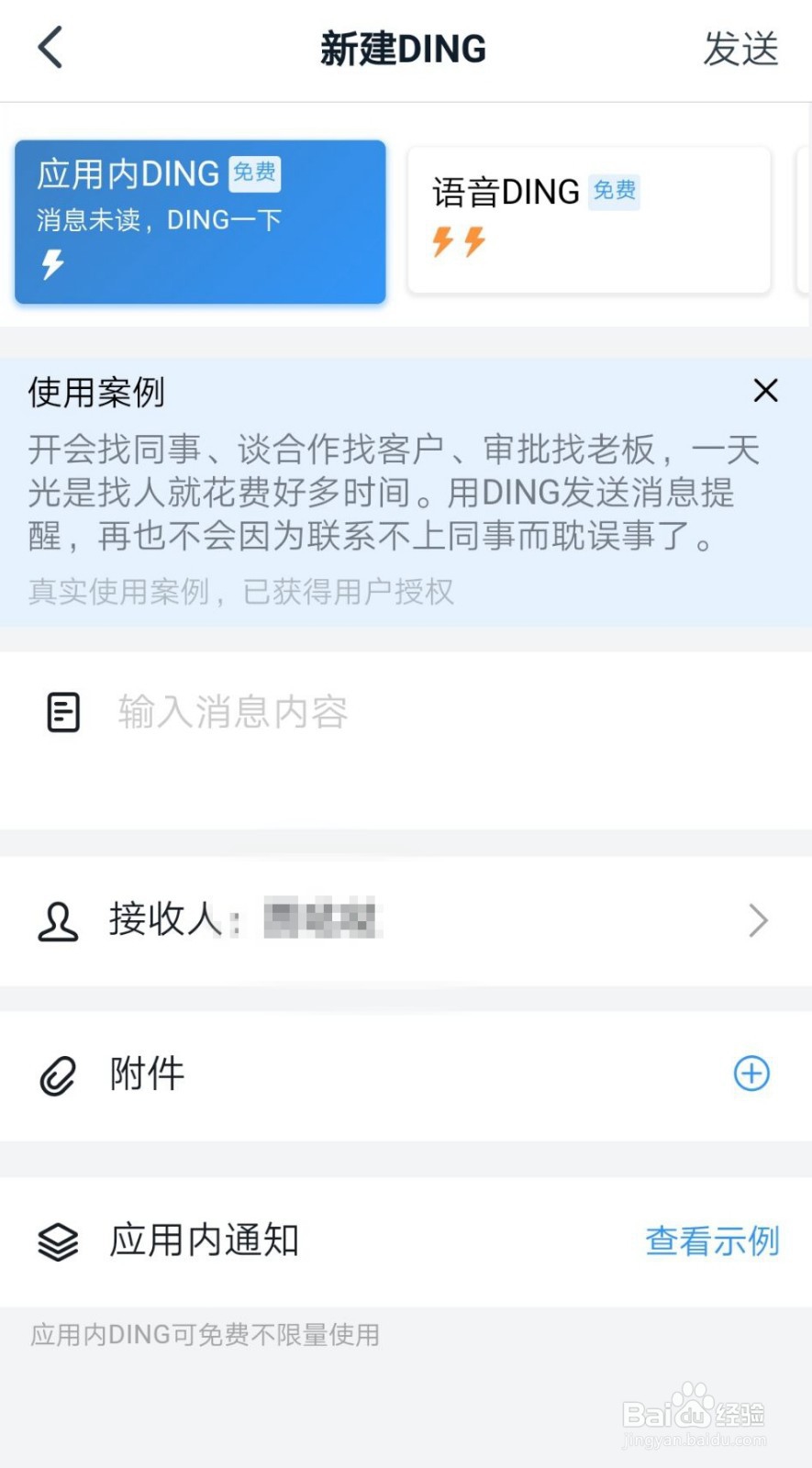Open the 新建DING title area

point(405,48)
